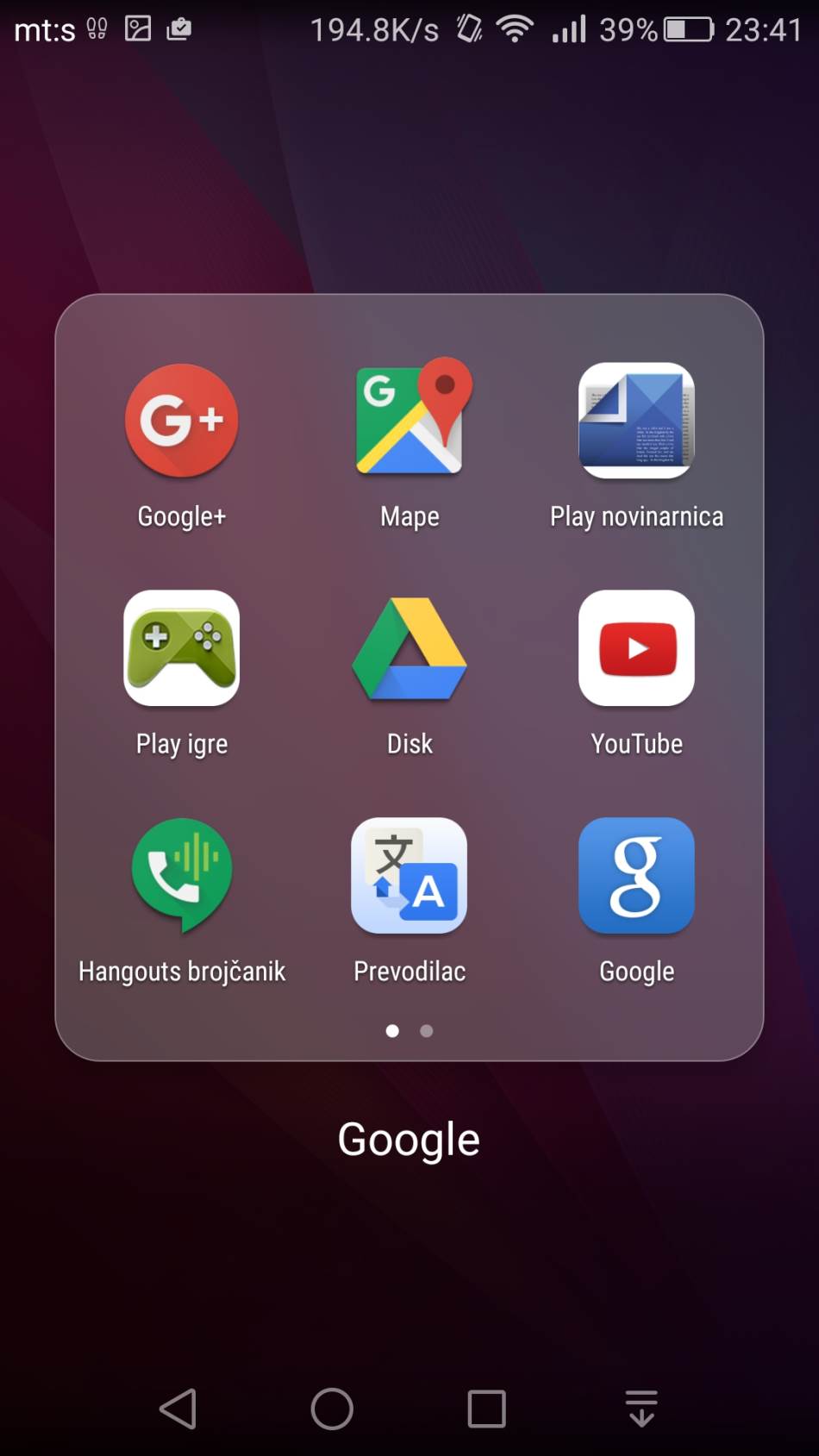
Task: Collapse navigation bar with down arrow
Action: 641,1407
